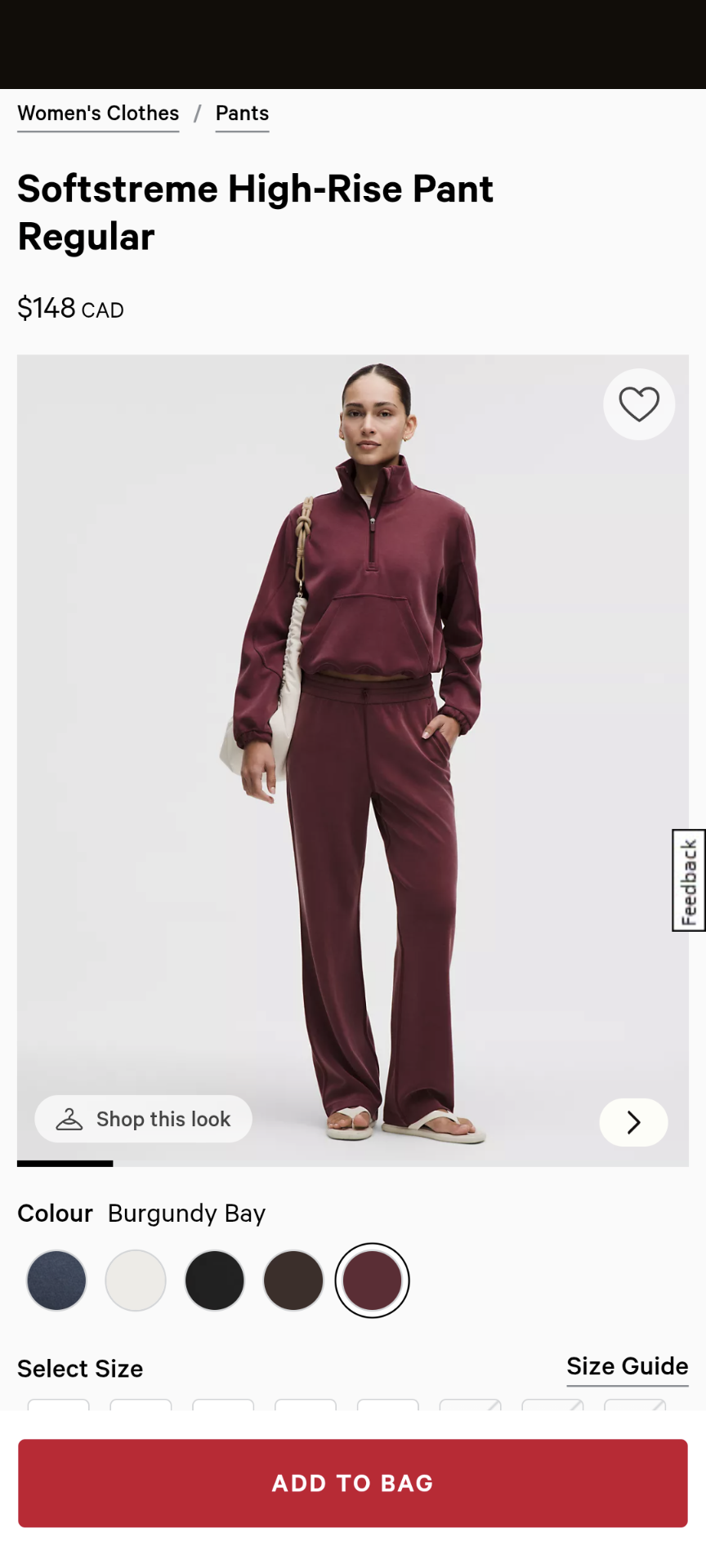The width and height of the screenshot is (706, 1568).
Task: Open the Women's Clothes breadcrumb link
Action: [x=98, y=114]
